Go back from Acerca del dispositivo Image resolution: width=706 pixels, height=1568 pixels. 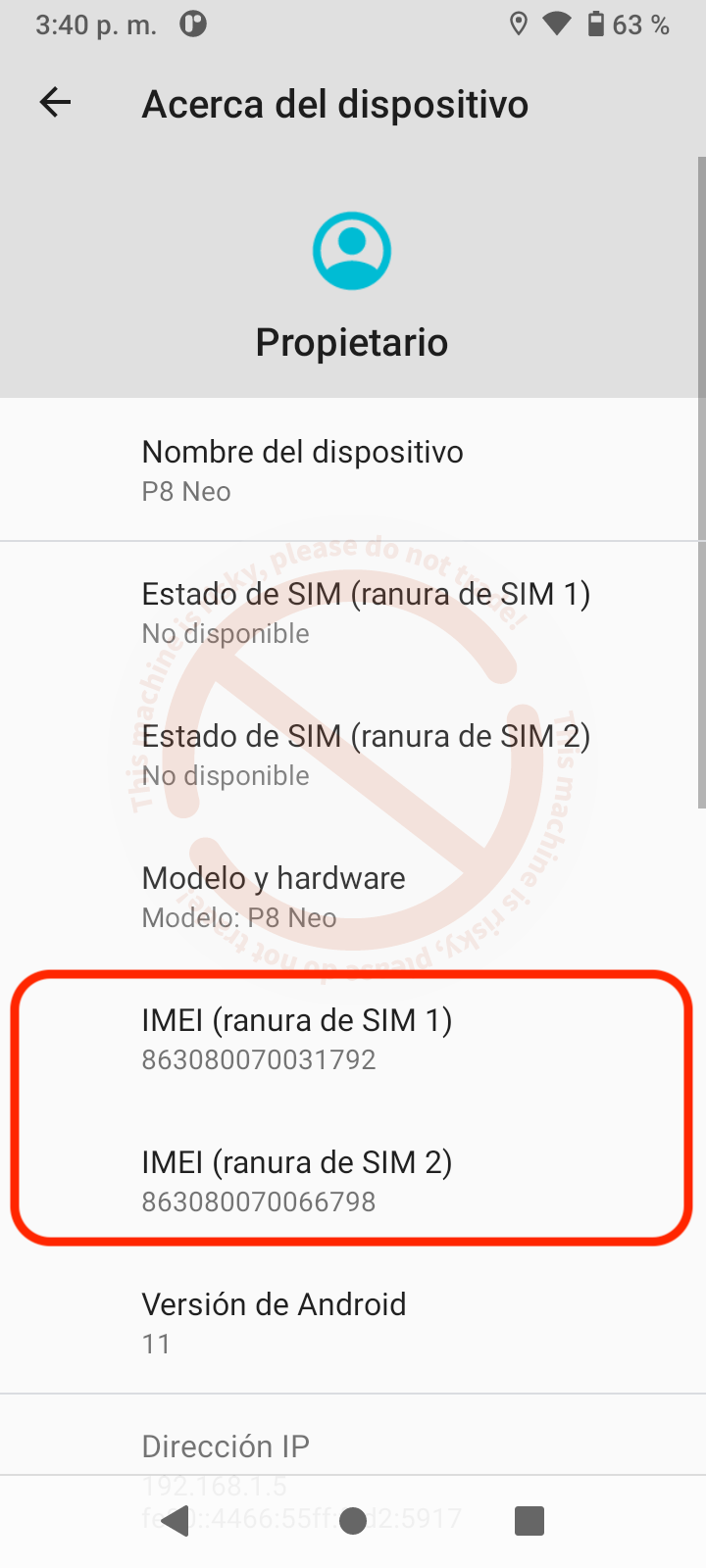point(55,103)
